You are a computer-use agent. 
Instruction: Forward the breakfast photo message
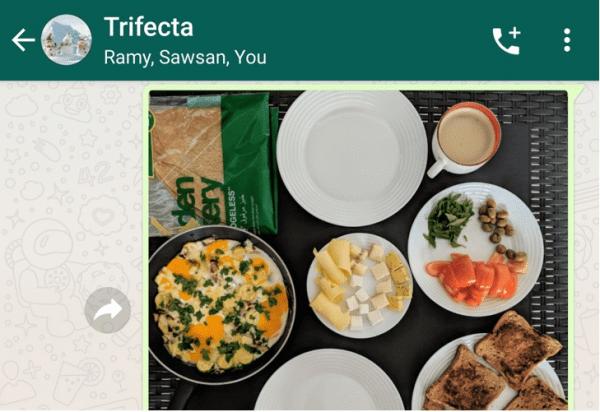[x=107, y=310]
